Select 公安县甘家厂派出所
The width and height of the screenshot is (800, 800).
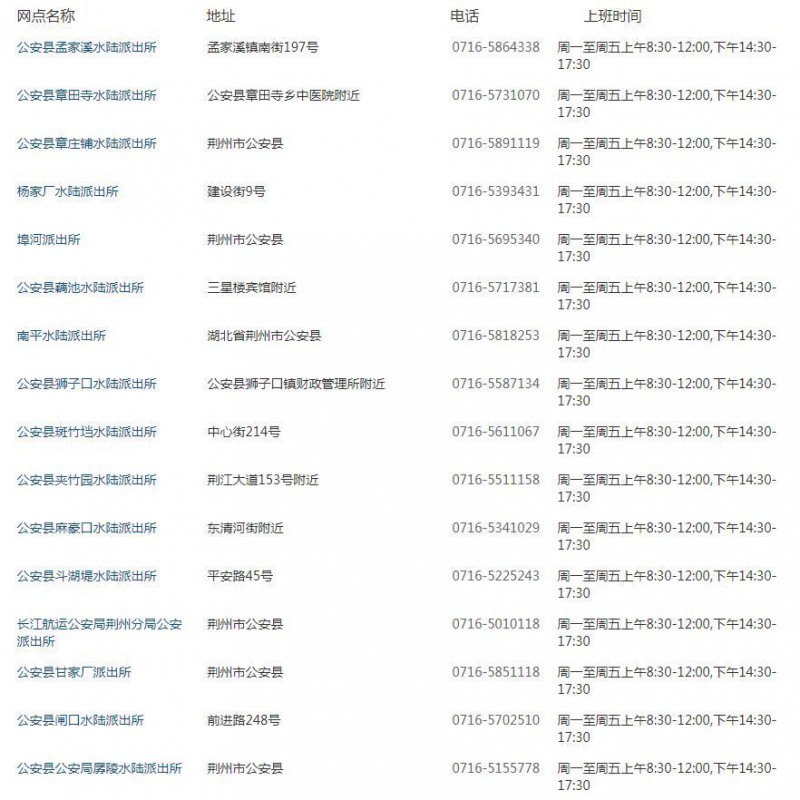(74, 672)
